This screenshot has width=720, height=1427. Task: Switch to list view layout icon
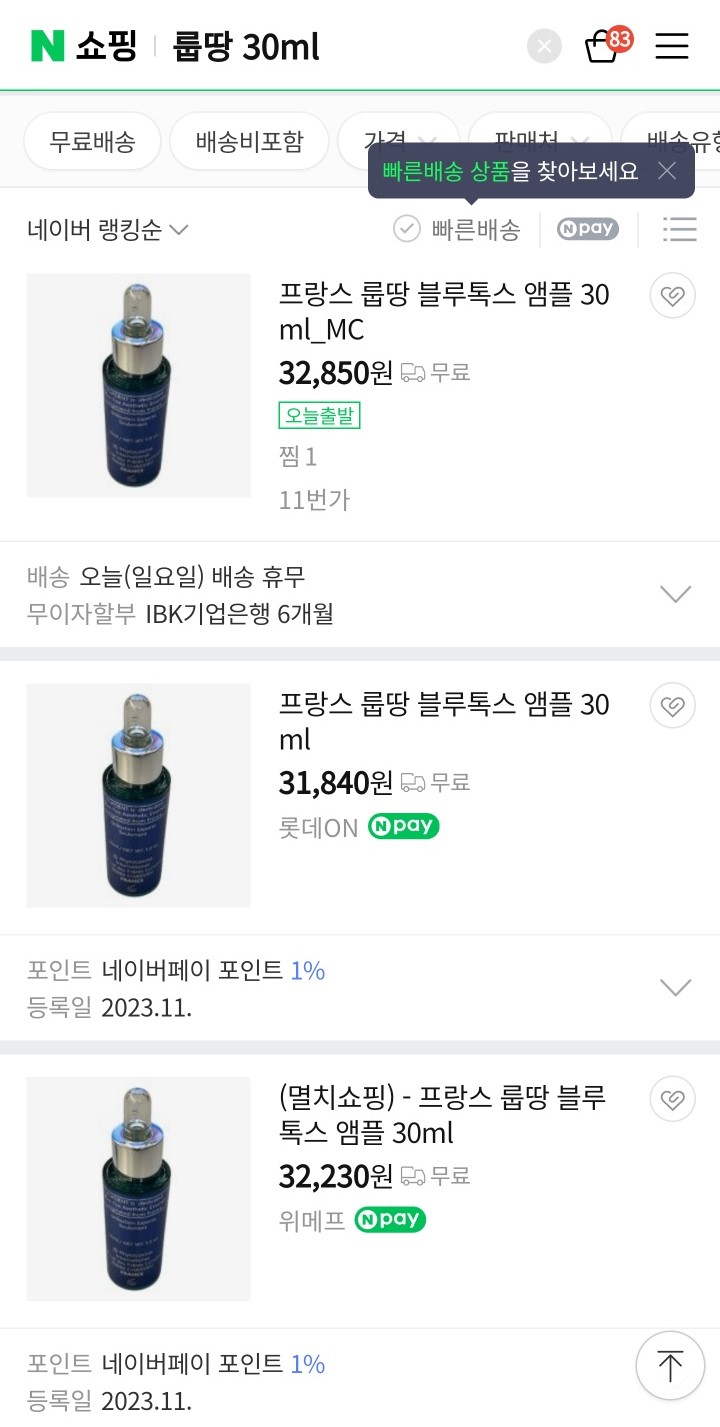coord(680,229)
